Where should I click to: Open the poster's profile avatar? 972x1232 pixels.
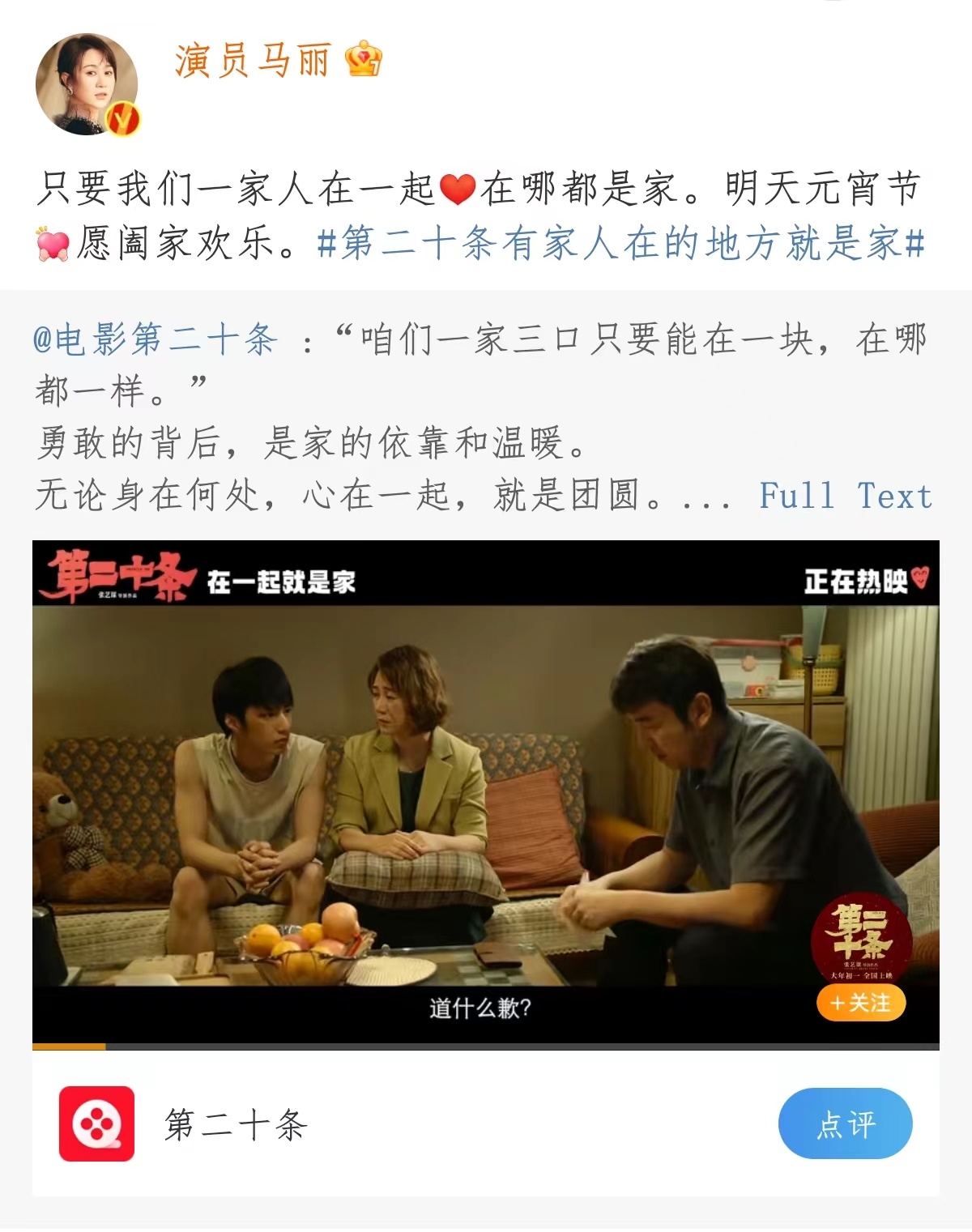pos(87,84)
